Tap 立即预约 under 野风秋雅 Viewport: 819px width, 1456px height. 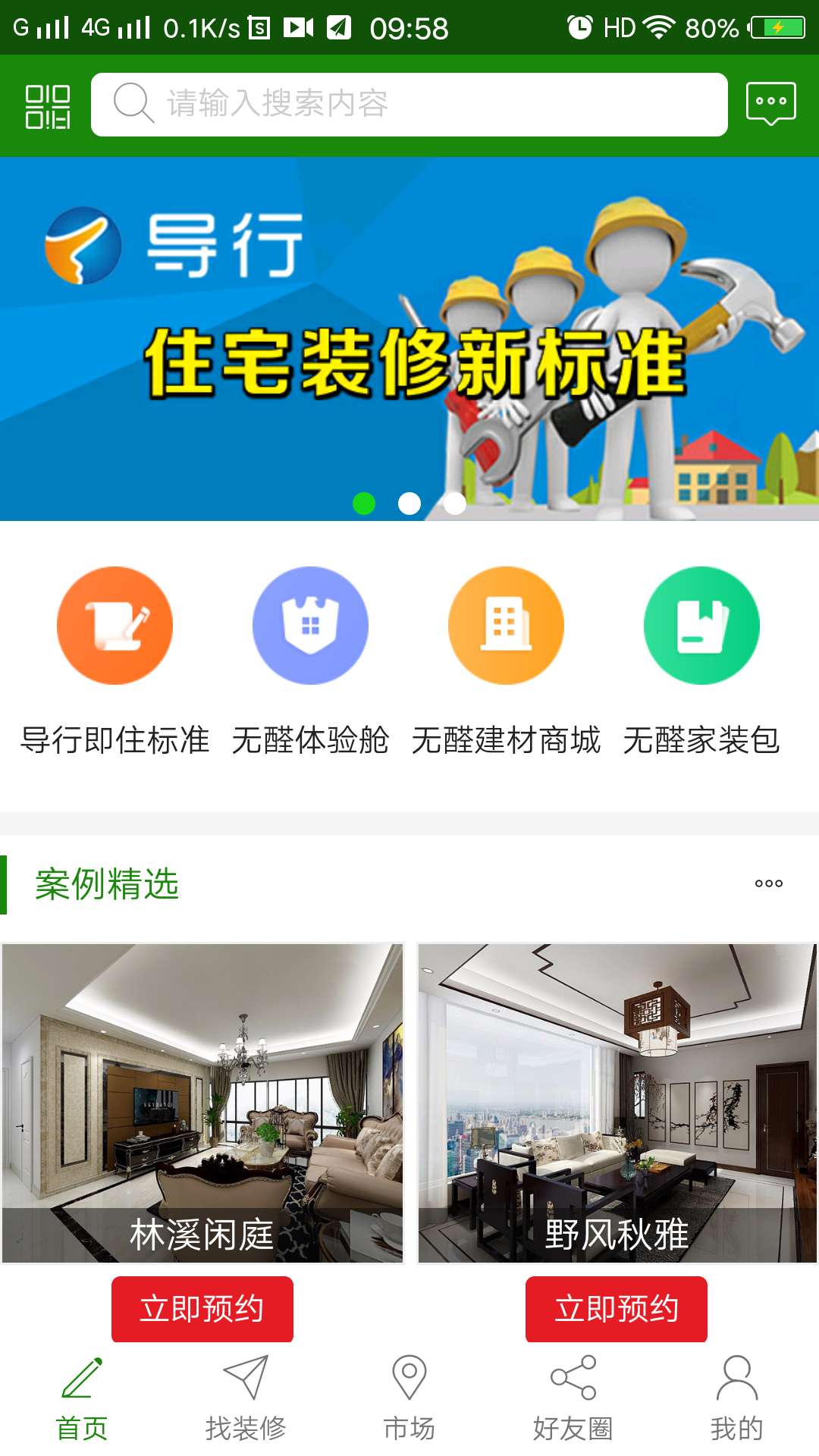tap(617, 1309)
